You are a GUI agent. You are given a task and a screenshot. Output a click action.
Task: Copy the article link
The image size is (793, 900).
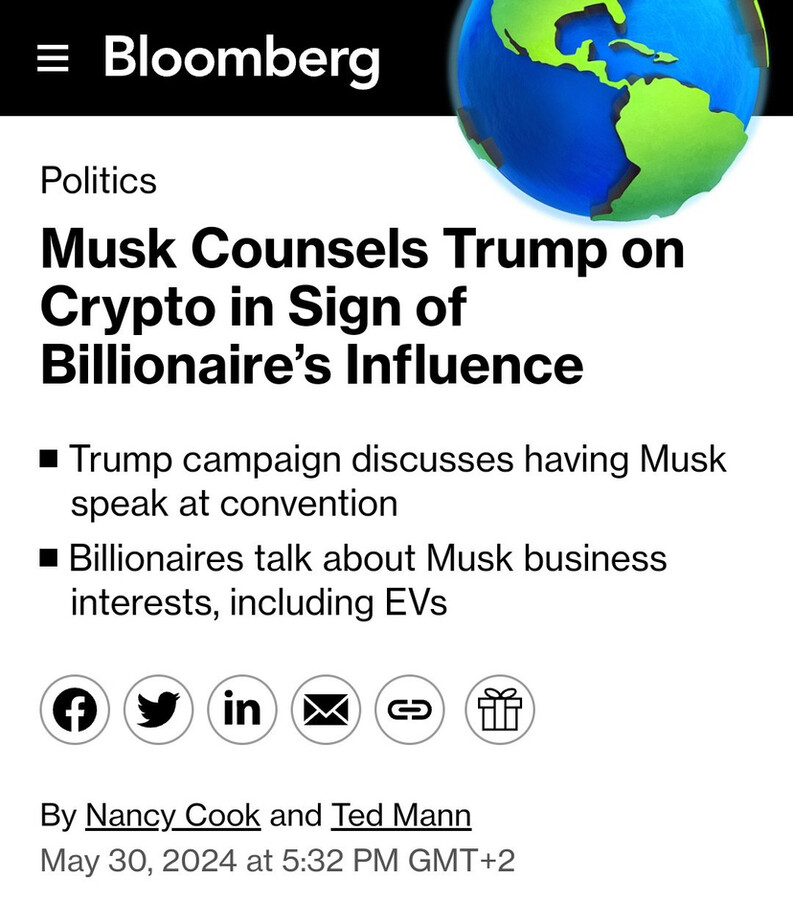point(409,709)
